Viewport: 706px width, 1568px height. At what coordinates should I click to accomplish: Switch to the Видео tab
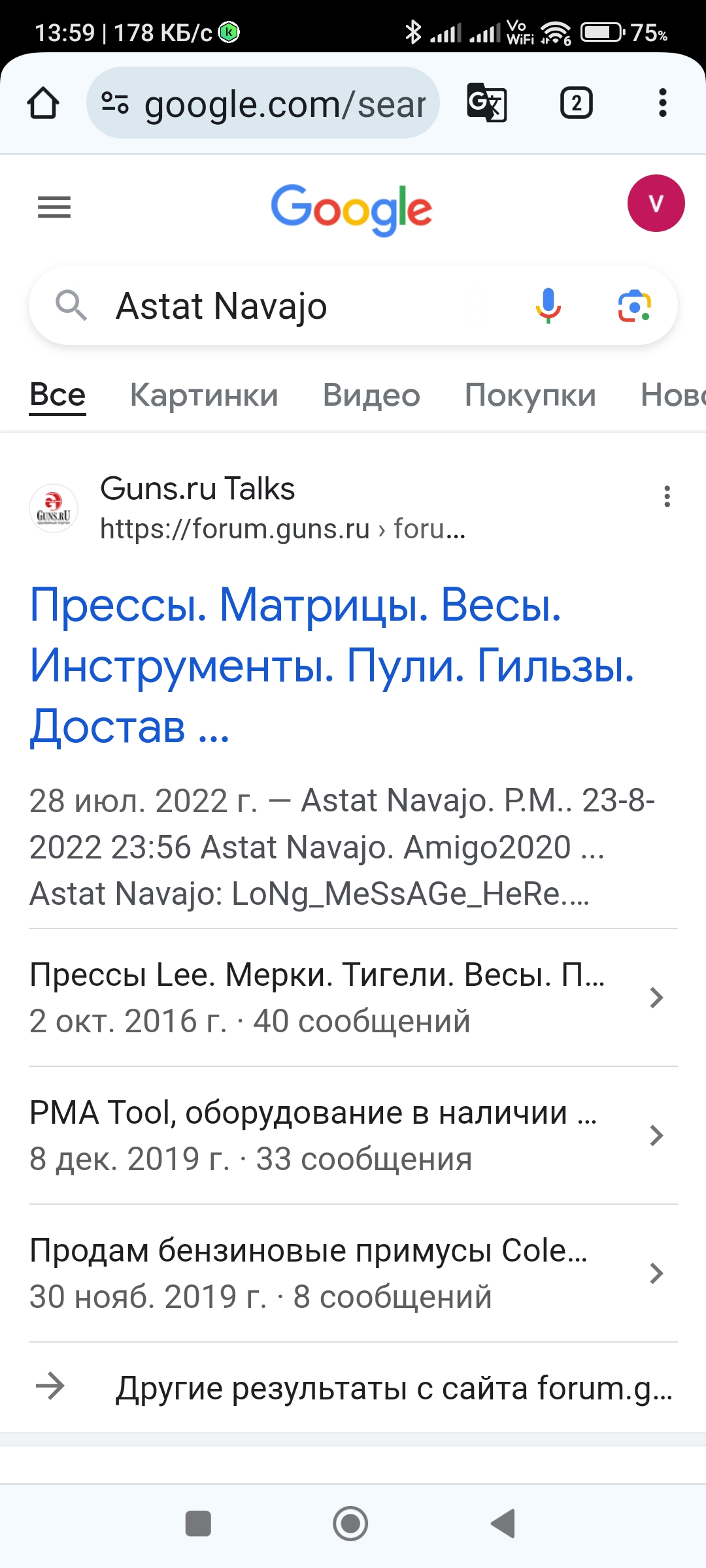point(371,395)
